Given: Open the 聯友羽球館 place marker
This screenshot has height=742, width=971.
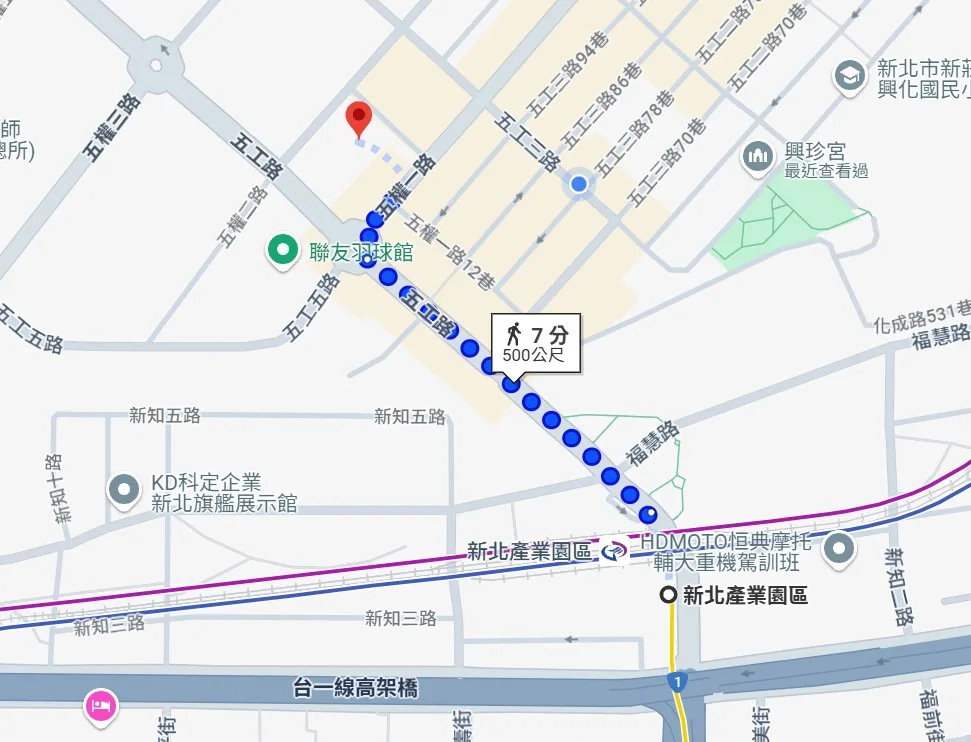Looking at the screenshot, I should 283,251.
